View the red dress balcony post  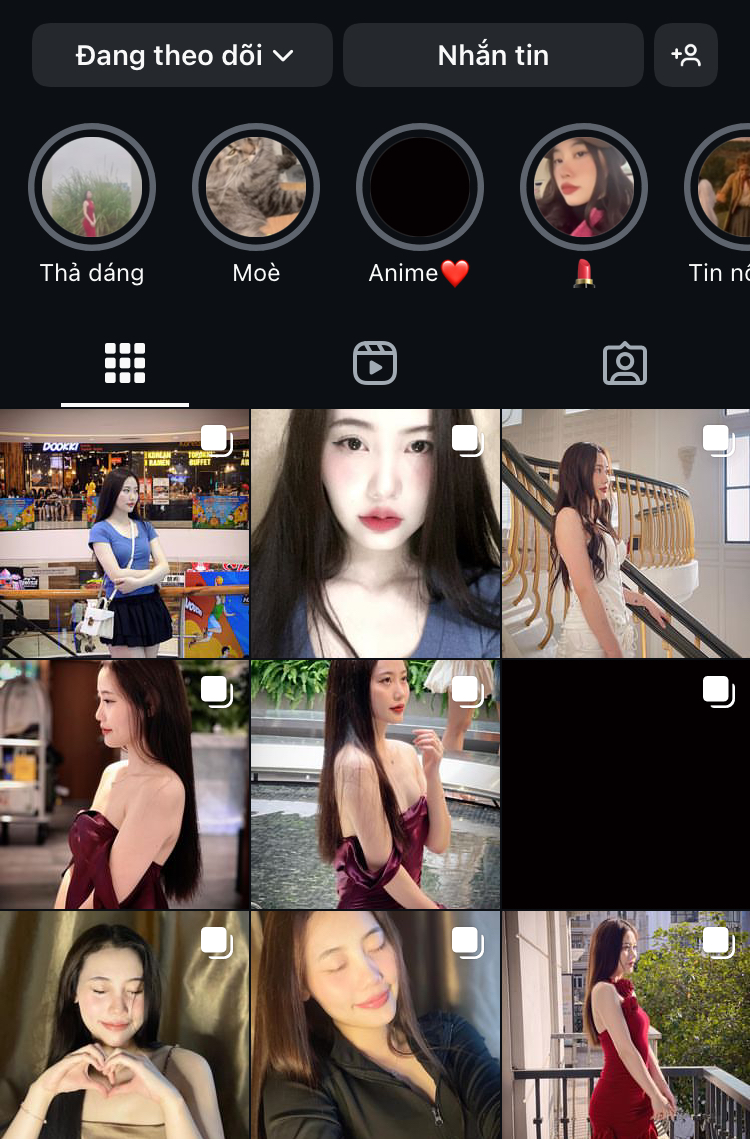pyautogui.click(x=626, y=1024)
